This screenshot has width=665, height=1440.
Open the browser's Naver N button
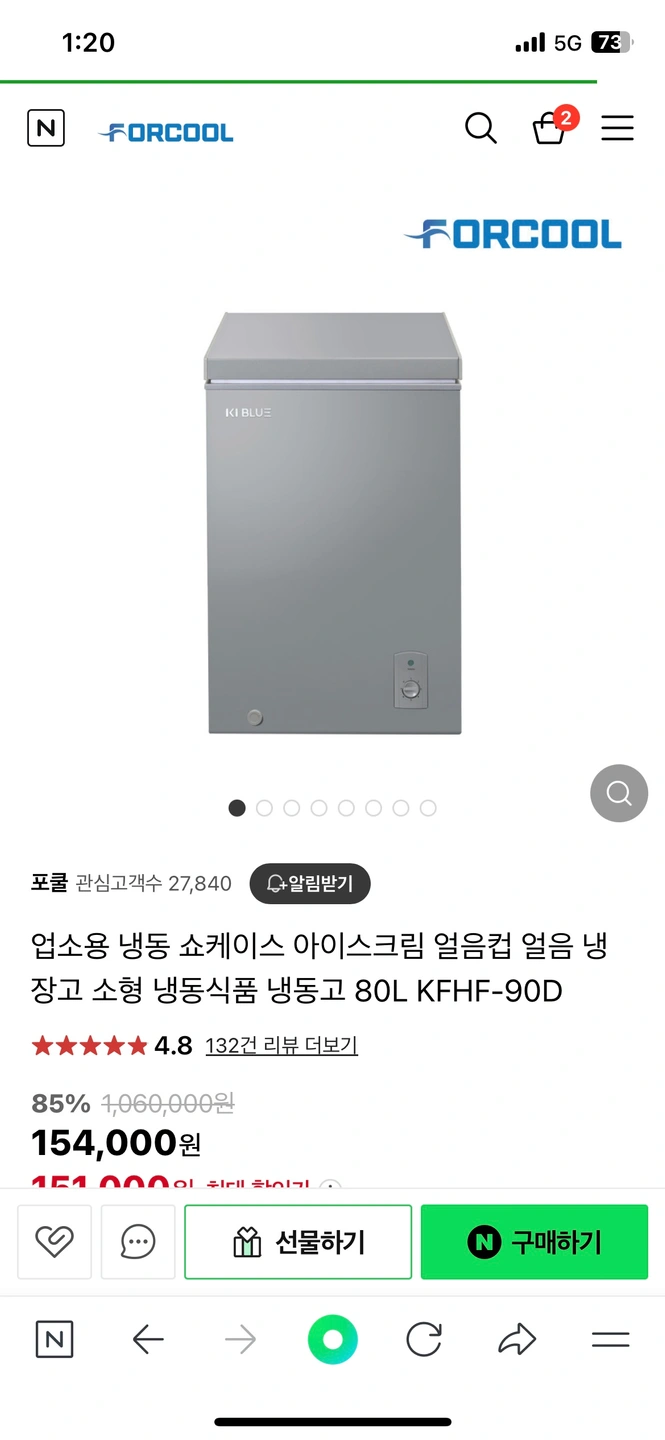point(54,1339)
